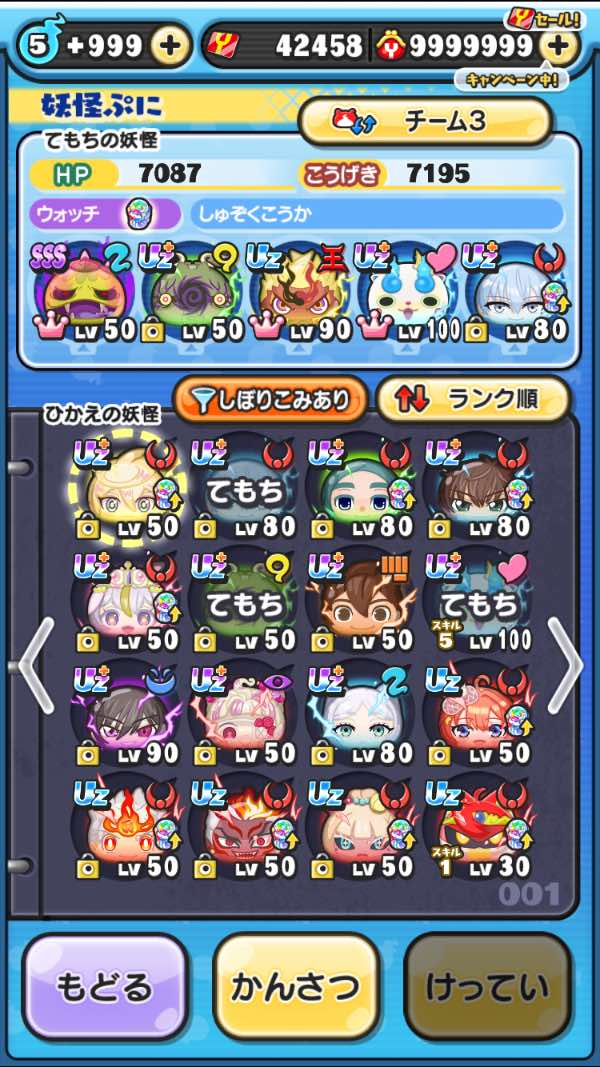Pick the highlighted blonde yokai Lv50
Image resolution: width=600 pixels, height=1067 pixels.
pos(128,487)
